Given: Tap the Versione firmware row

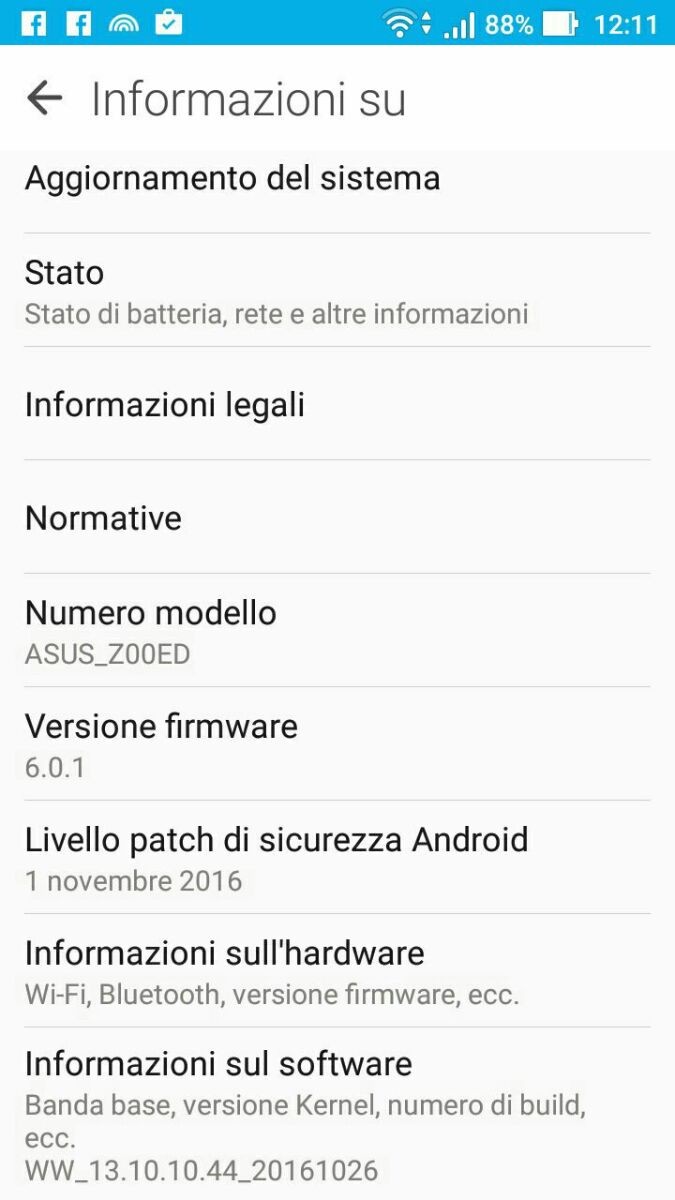Looking at the screenshot, I should [x=337, y=744].
